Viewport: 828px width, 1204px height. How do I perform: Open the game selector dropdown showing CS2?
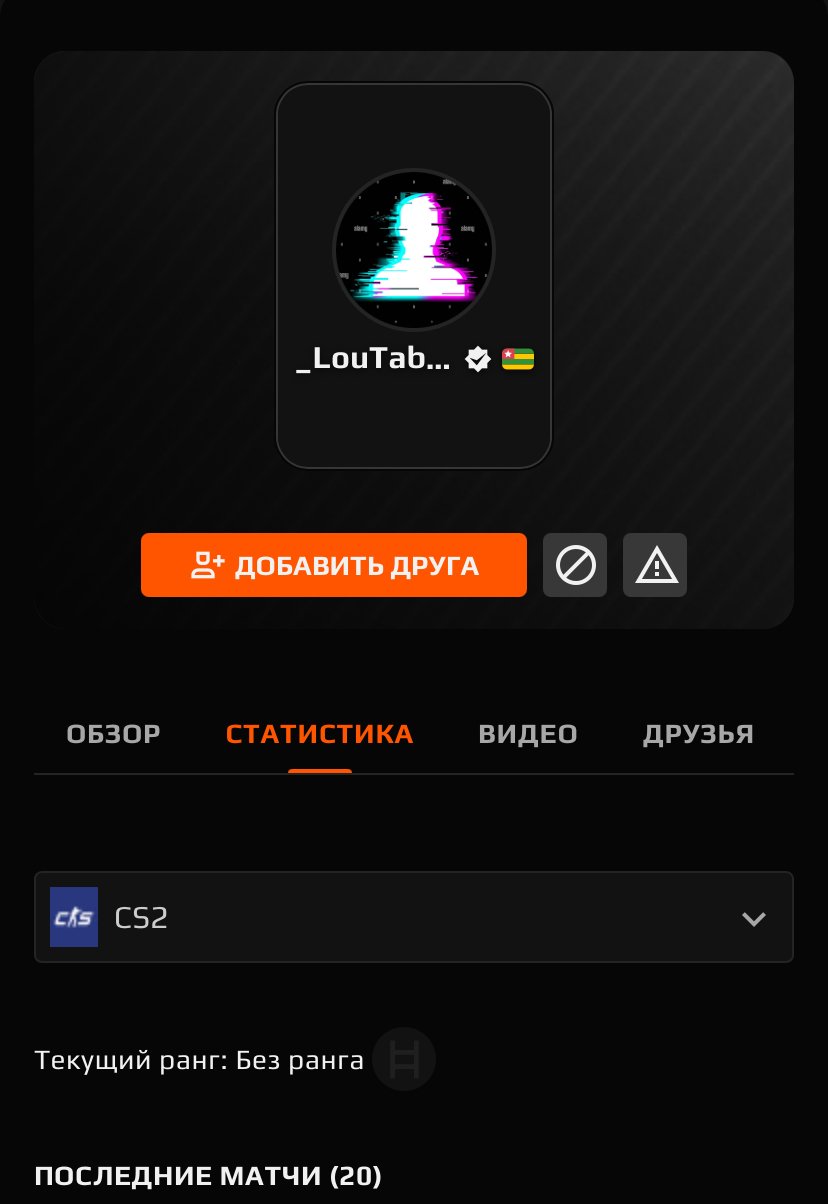click(x=414, y=917)
